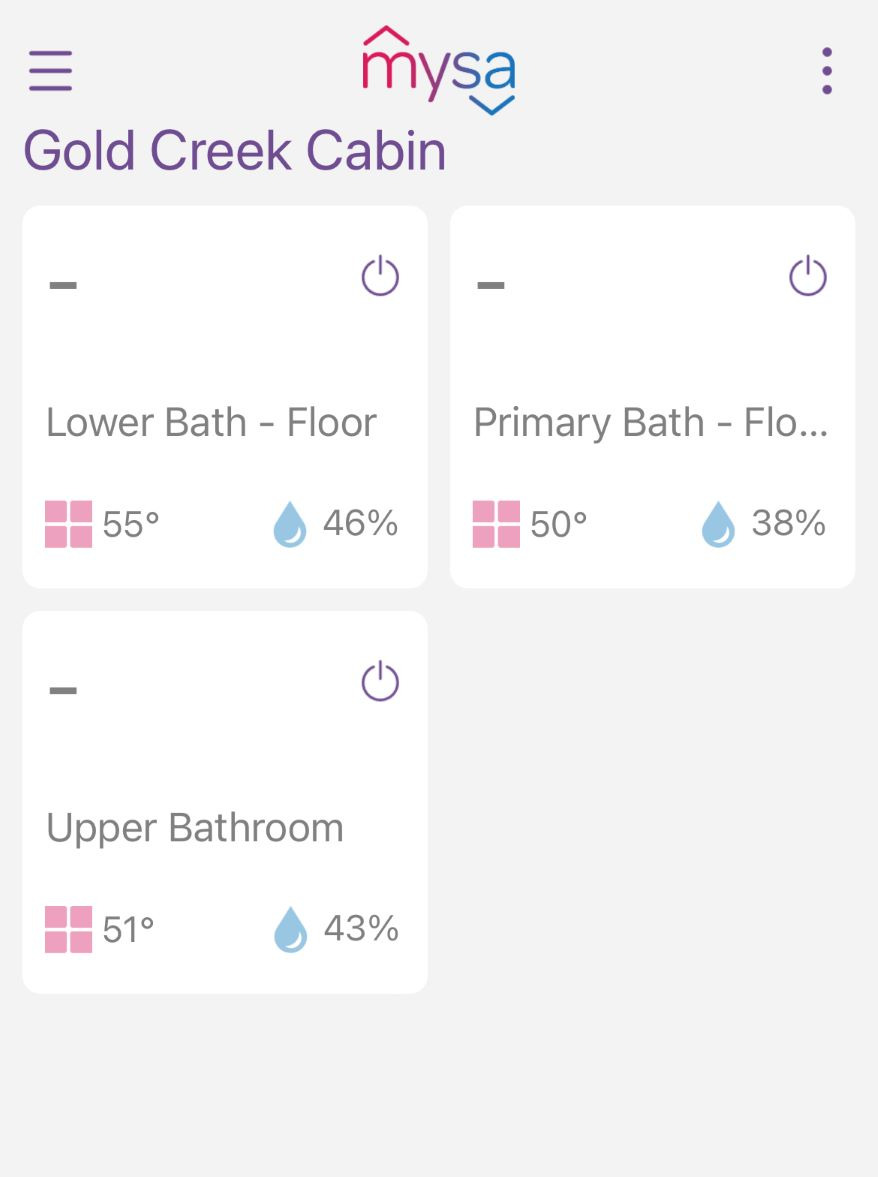Click the dash indicator on Upper Bathroom card

63,690
